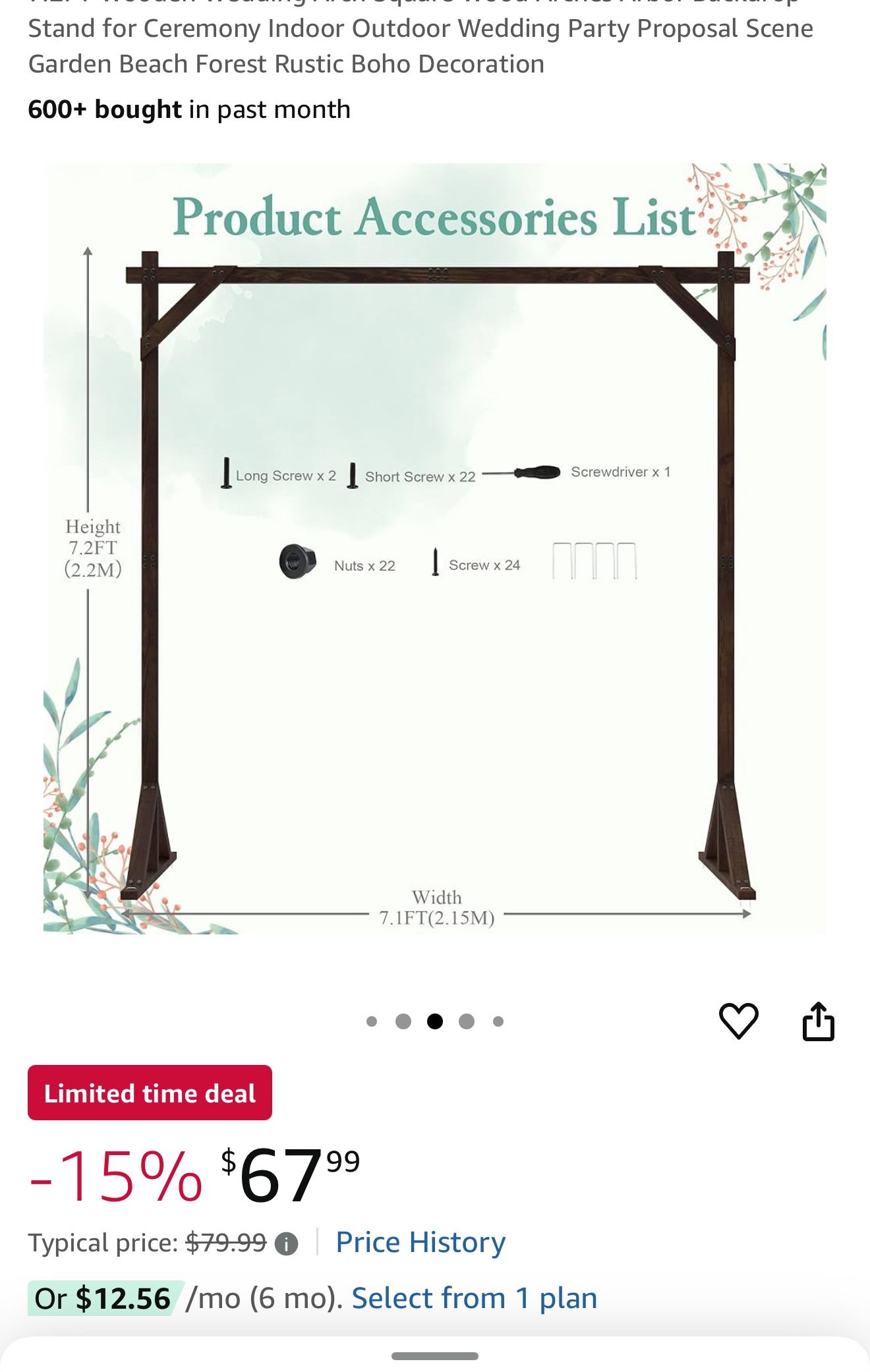870x1372 pixels.
Task: Jump to the fourth image dot
Action: (467, 1021)
